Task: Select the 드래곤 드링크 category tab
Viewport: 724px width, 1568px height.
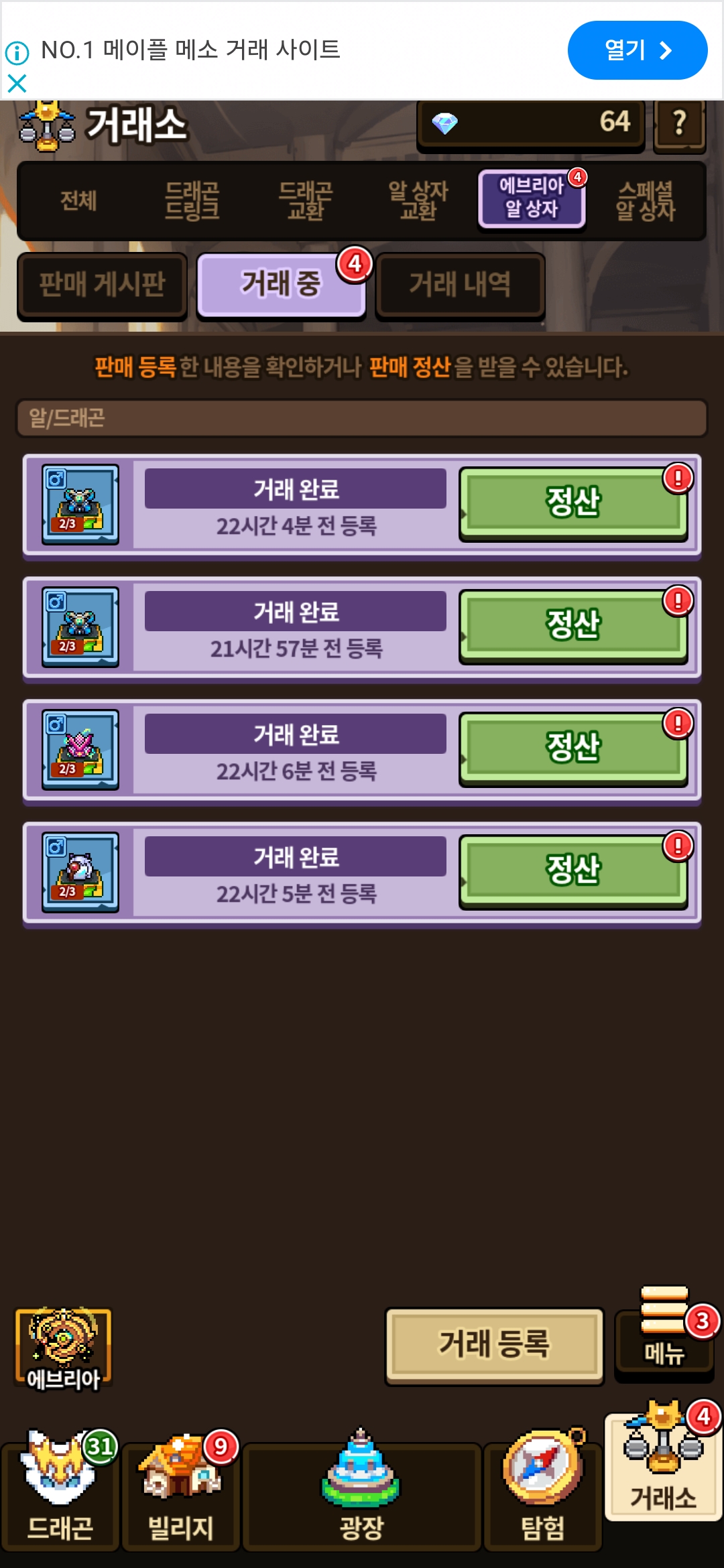Action: pos(192,200)
